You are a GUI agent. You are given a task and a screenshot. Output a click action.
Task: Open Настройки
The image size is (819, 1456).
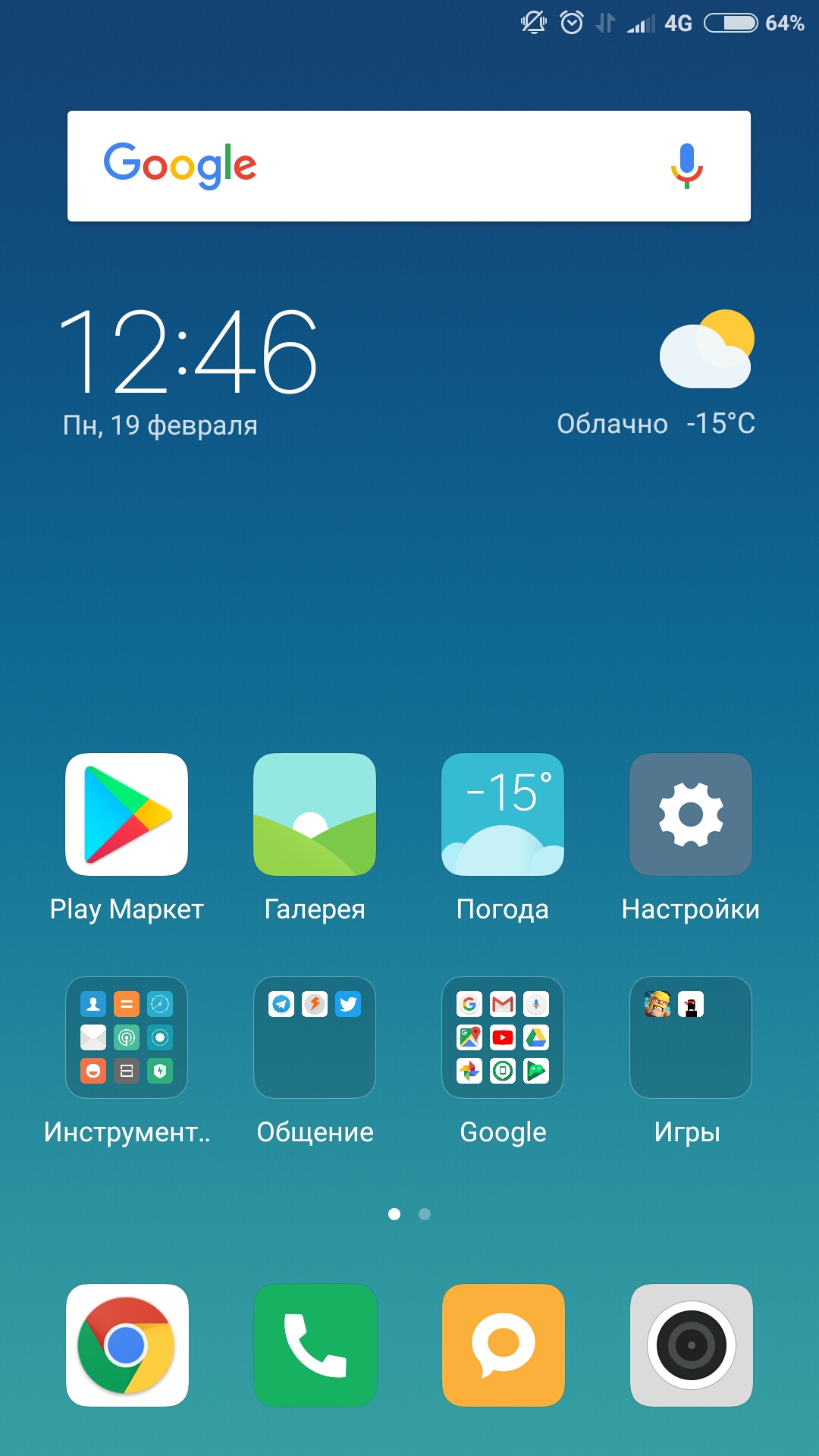pos(691,814)
